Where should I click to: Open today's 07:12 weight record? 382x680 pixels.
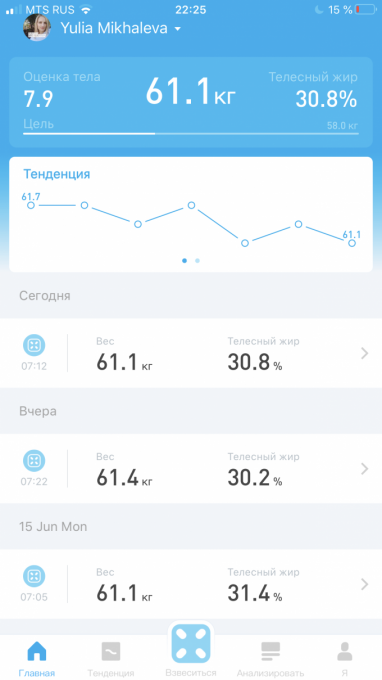(x=191, y=353)
